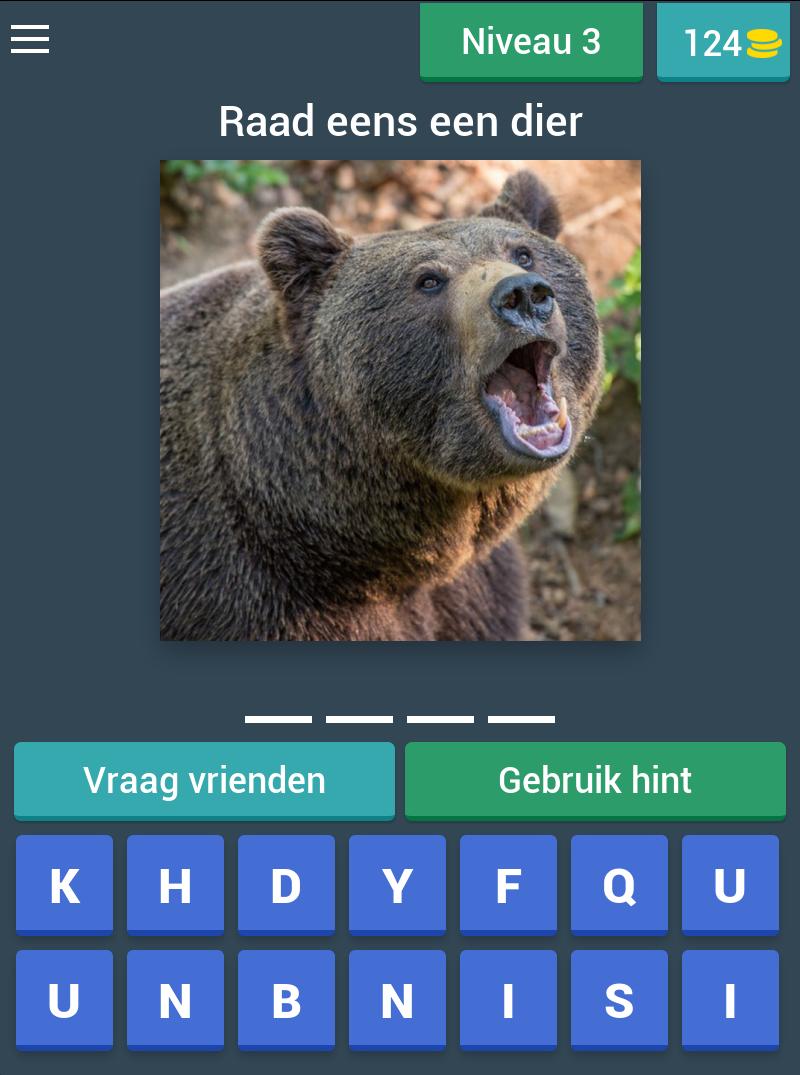The width and height of the screenshot is (800, 1075).
Task: Tap the letter H tile
Action: pyautogui.click(x=175, y=884)
